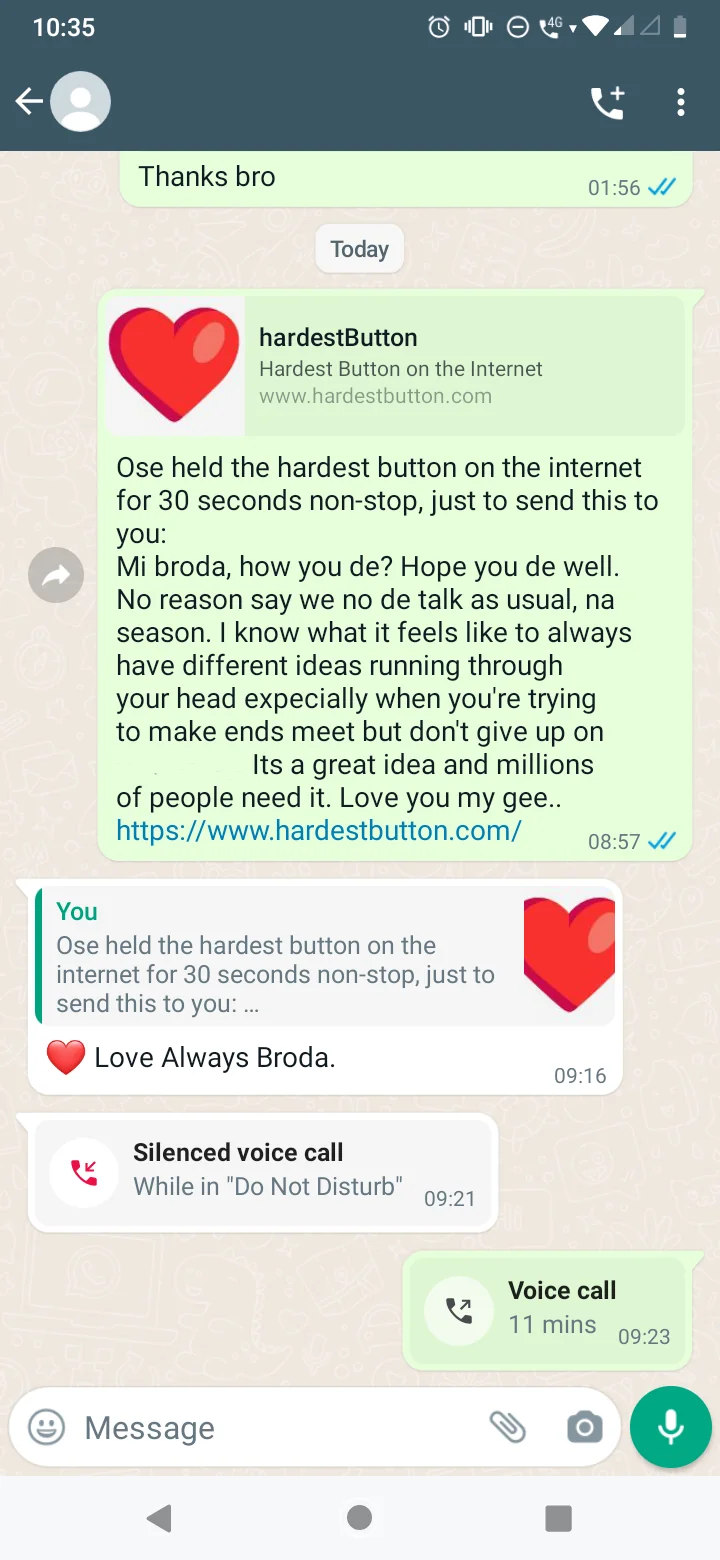The image size is (720, 1560).
Task: Start a new call with this contact
Action: 607,102
